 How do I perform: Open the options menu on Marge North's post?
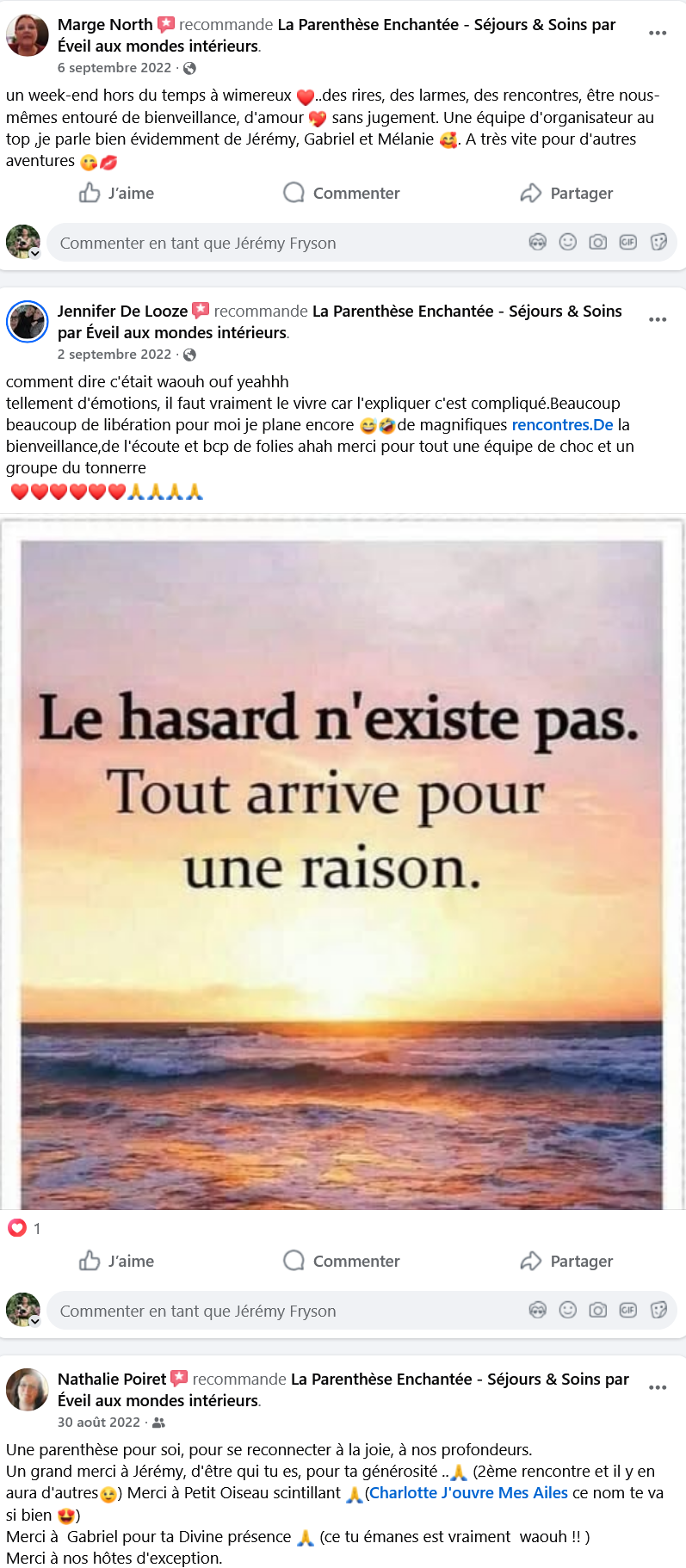(658, 33)
